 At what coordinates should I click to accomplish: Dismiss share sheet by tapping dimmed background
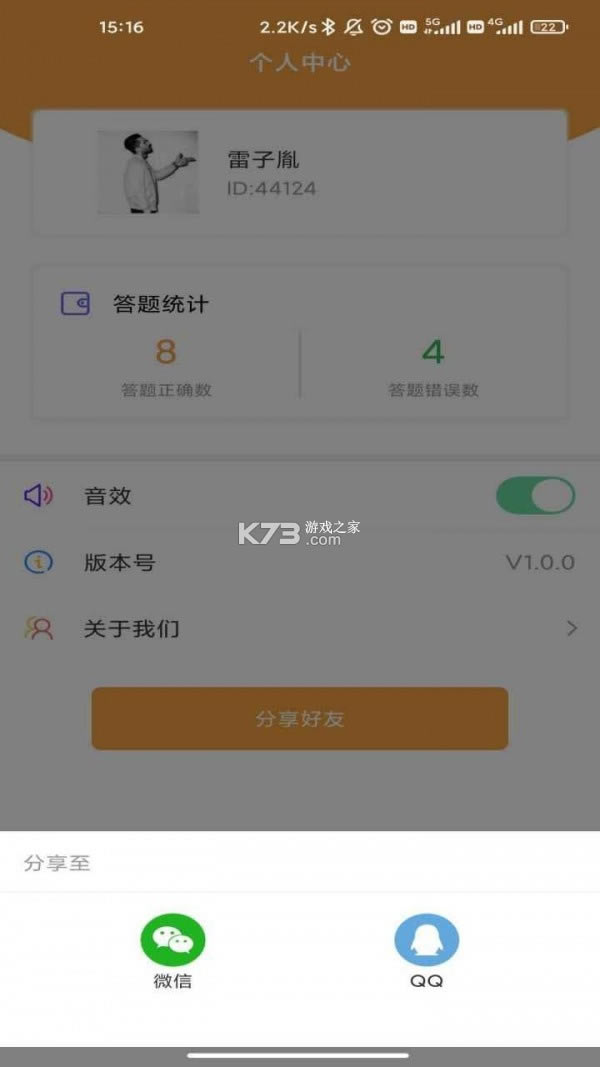pos(300,790)
